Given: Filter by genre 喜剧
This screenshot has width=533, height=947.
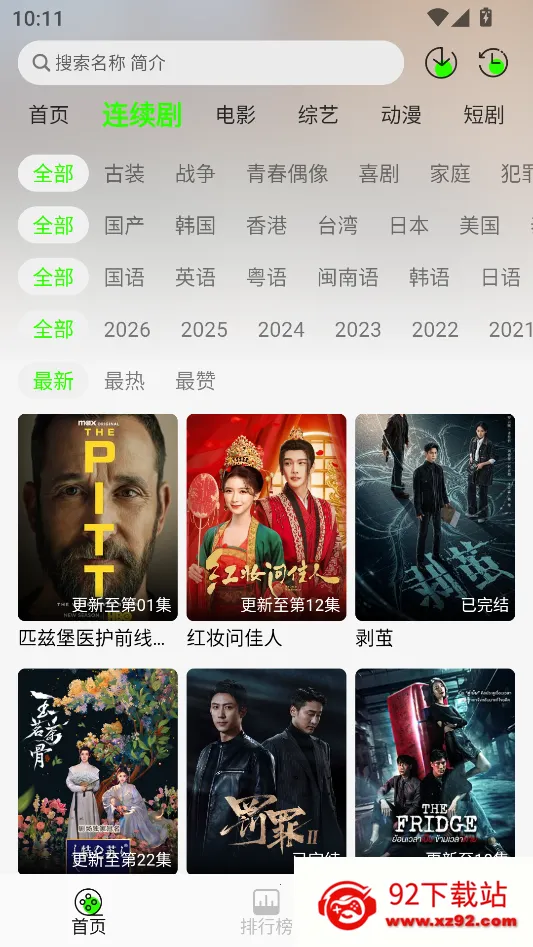Looking at the screenshot, I should (379, 173).
